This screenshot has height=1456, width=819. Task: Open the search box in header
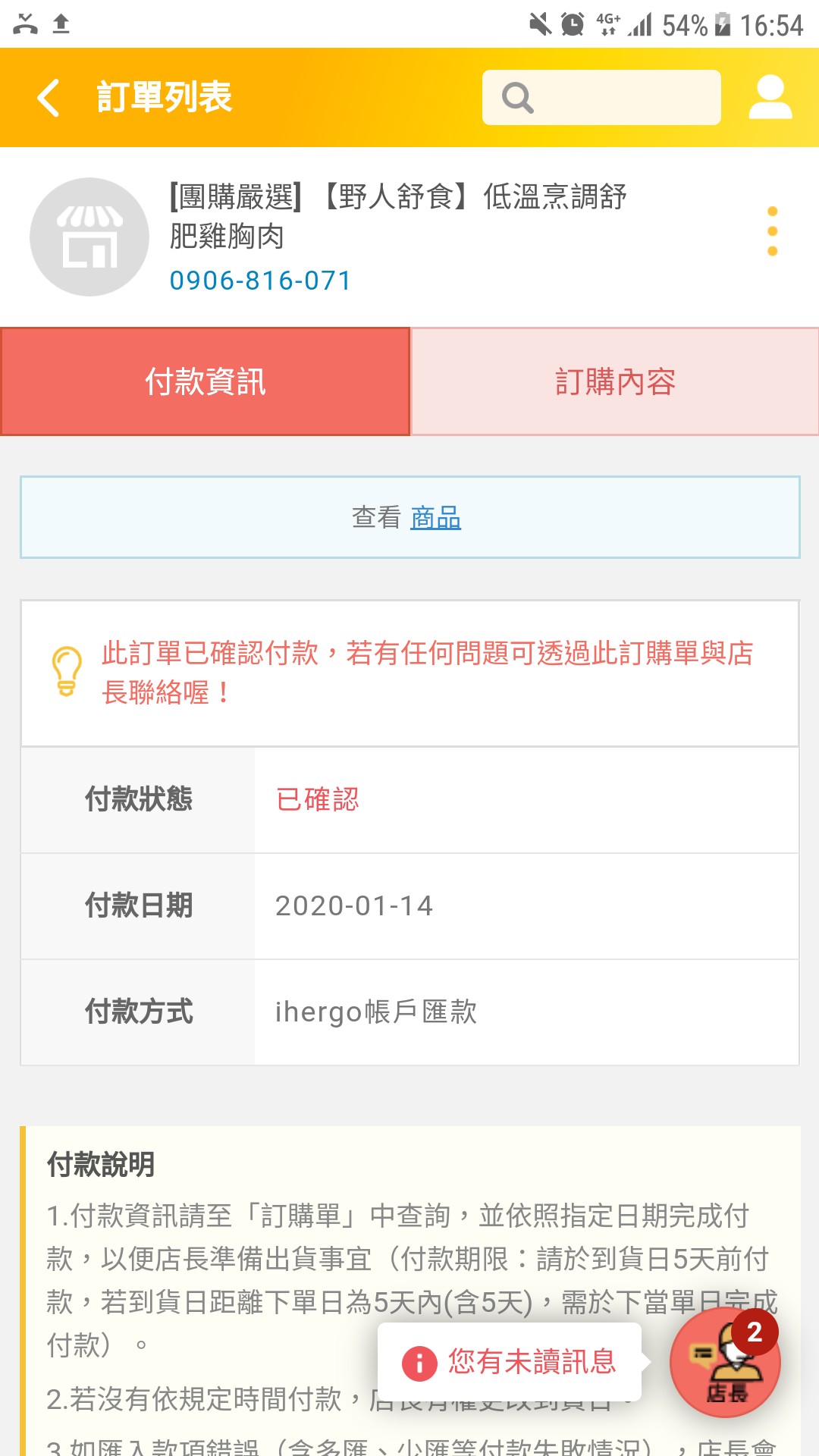coord(601,97)
